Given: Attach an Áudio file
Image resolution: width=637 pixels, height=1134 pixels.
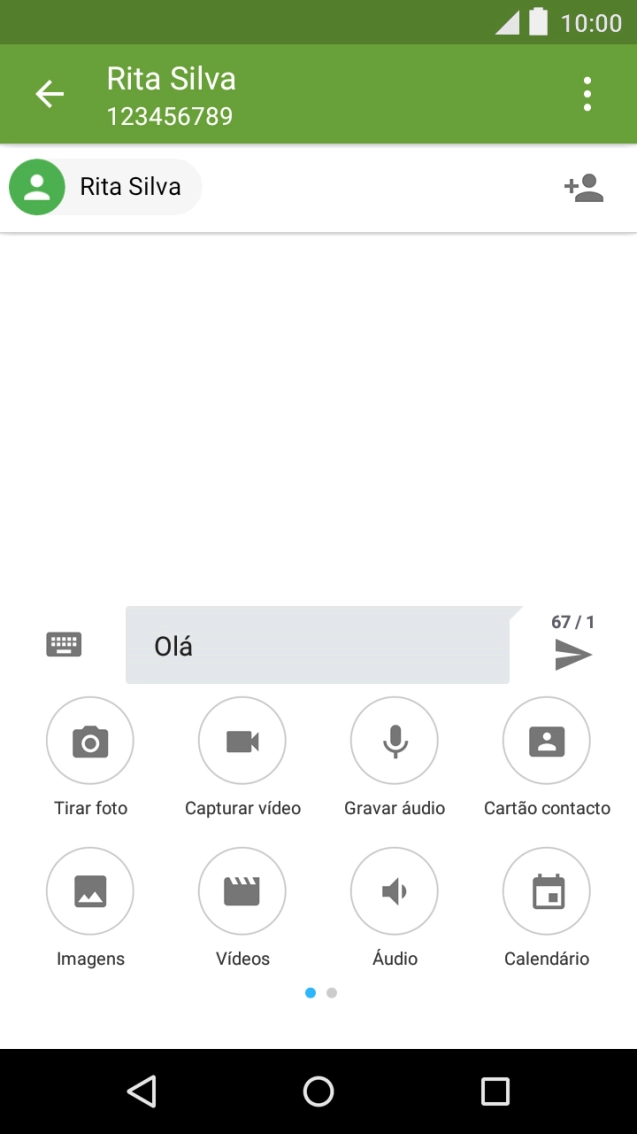Looking at the screenshot, I should coord(394,891).
